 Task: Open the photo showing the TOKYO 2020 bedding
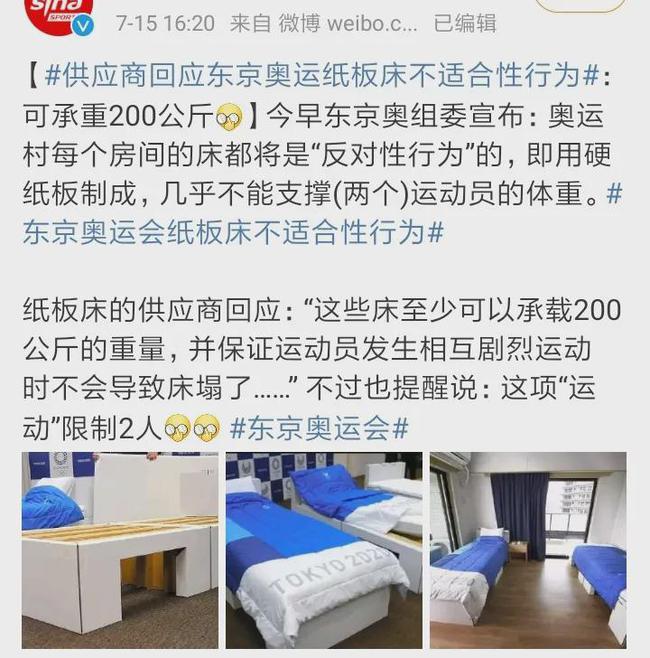(323, 550)
